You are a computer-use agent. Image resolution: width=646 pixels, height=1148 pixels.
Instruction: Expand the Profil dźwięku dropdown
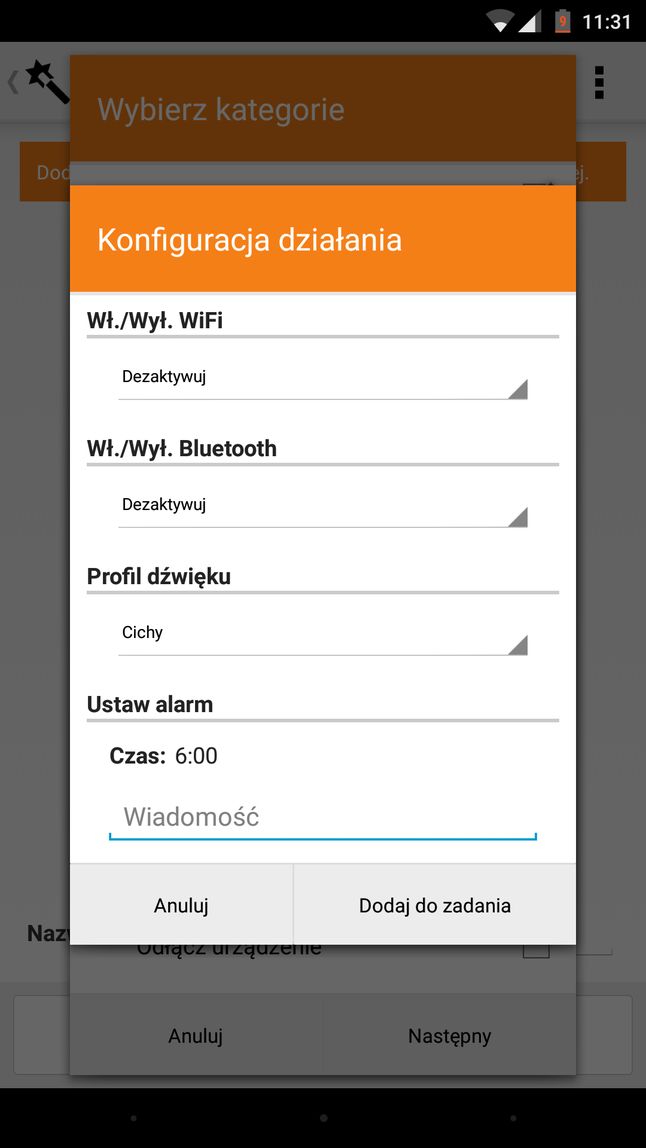tap(322, 634)
